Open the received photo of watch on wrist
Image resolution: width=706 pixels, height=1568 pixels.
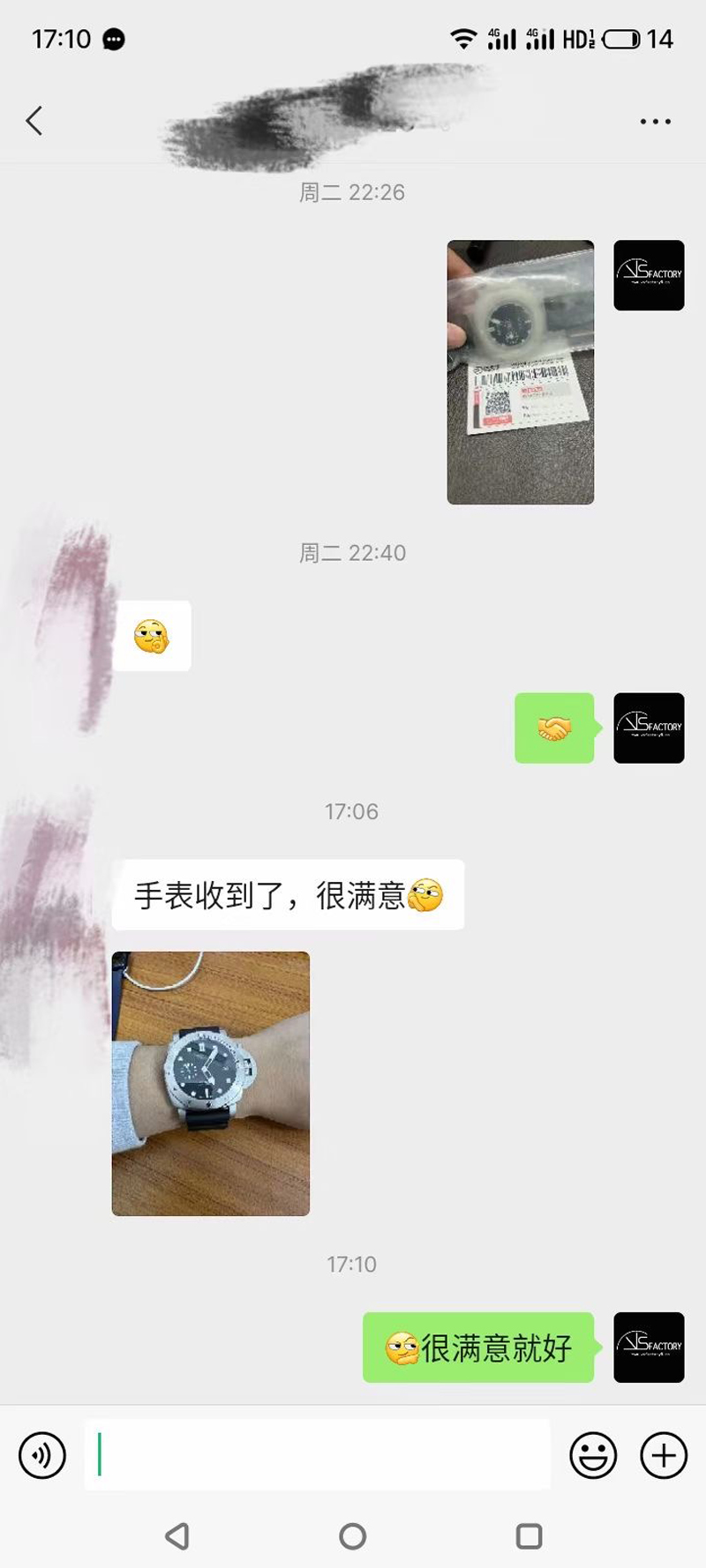pyautogui.click(x=210, y=1083)
